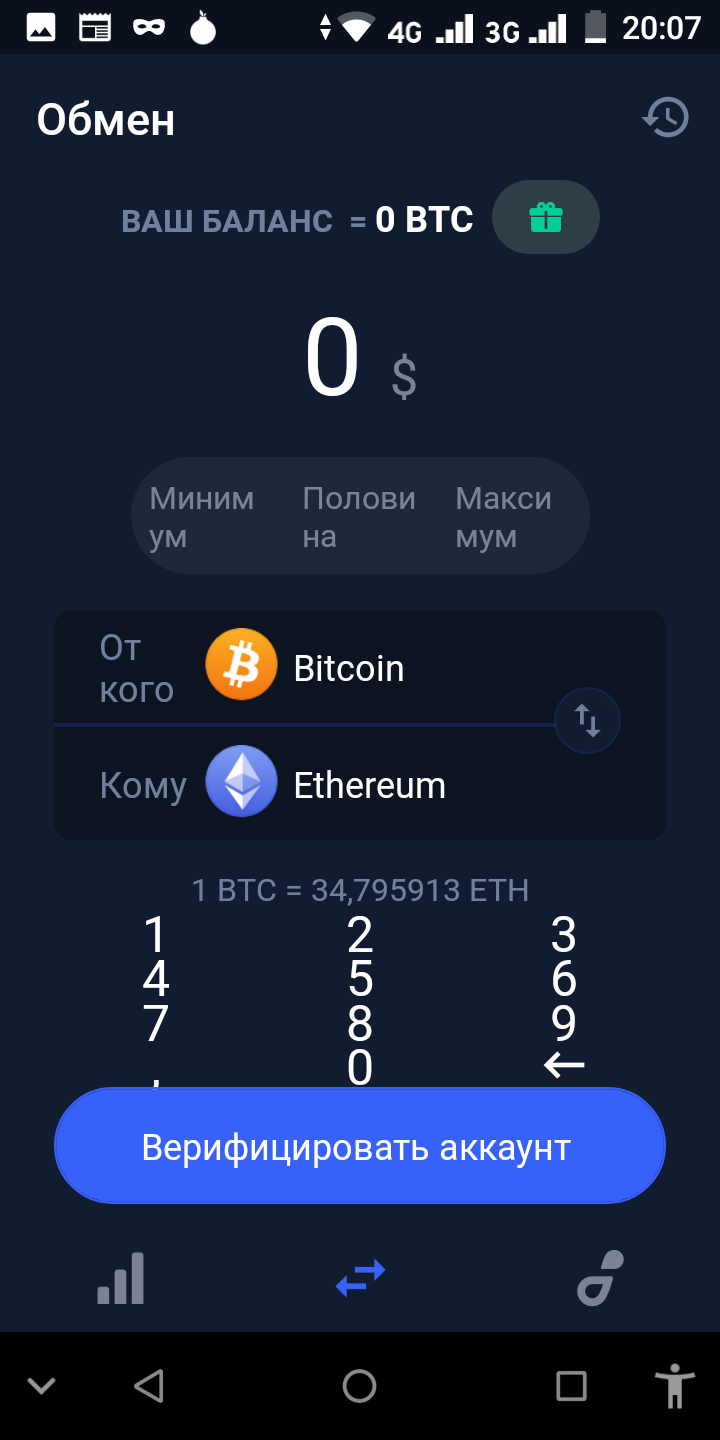720x1440 pixels.
Task: Delete last digit with the backspace arrow
Action: 564,1066
